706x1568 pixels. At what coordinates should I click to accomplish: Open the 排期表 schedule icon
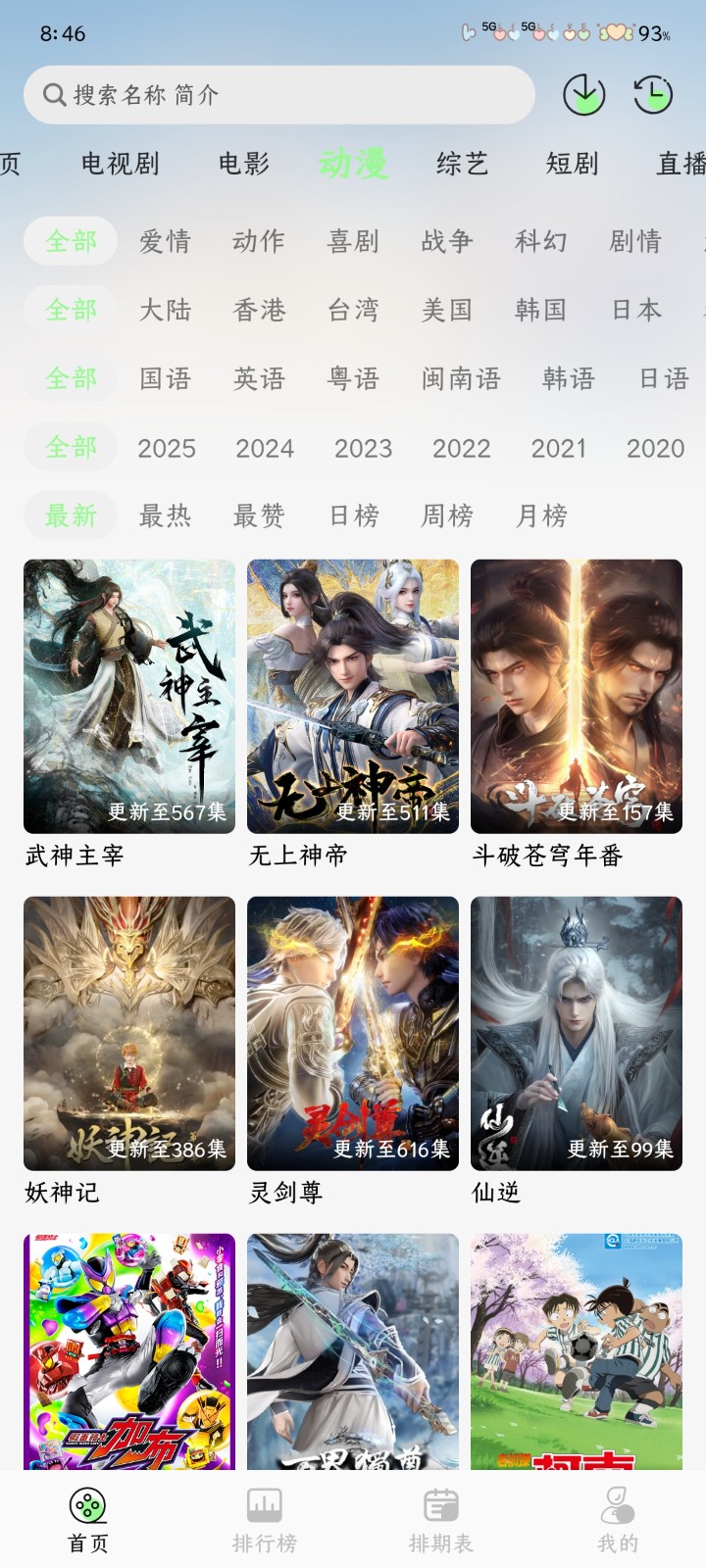click(x=438, y=1501)
